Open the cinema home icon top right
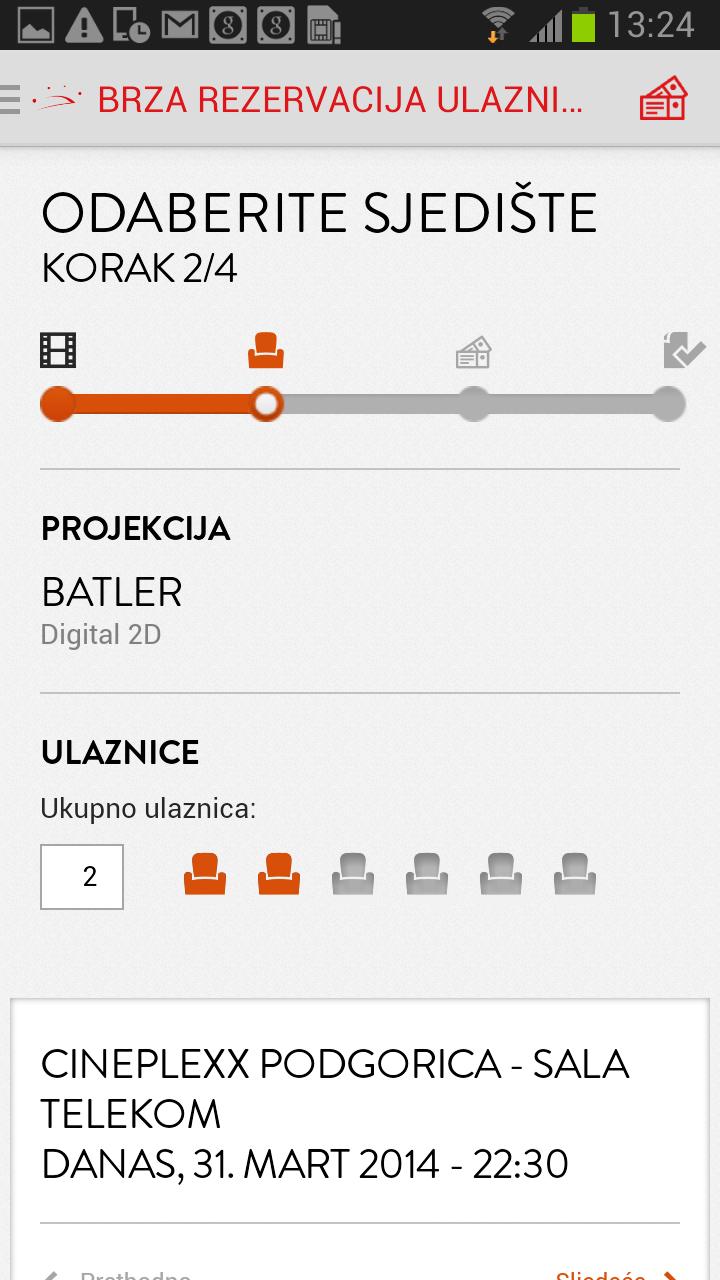This screenshot has width=720, height=1280. tap(662, 96)
